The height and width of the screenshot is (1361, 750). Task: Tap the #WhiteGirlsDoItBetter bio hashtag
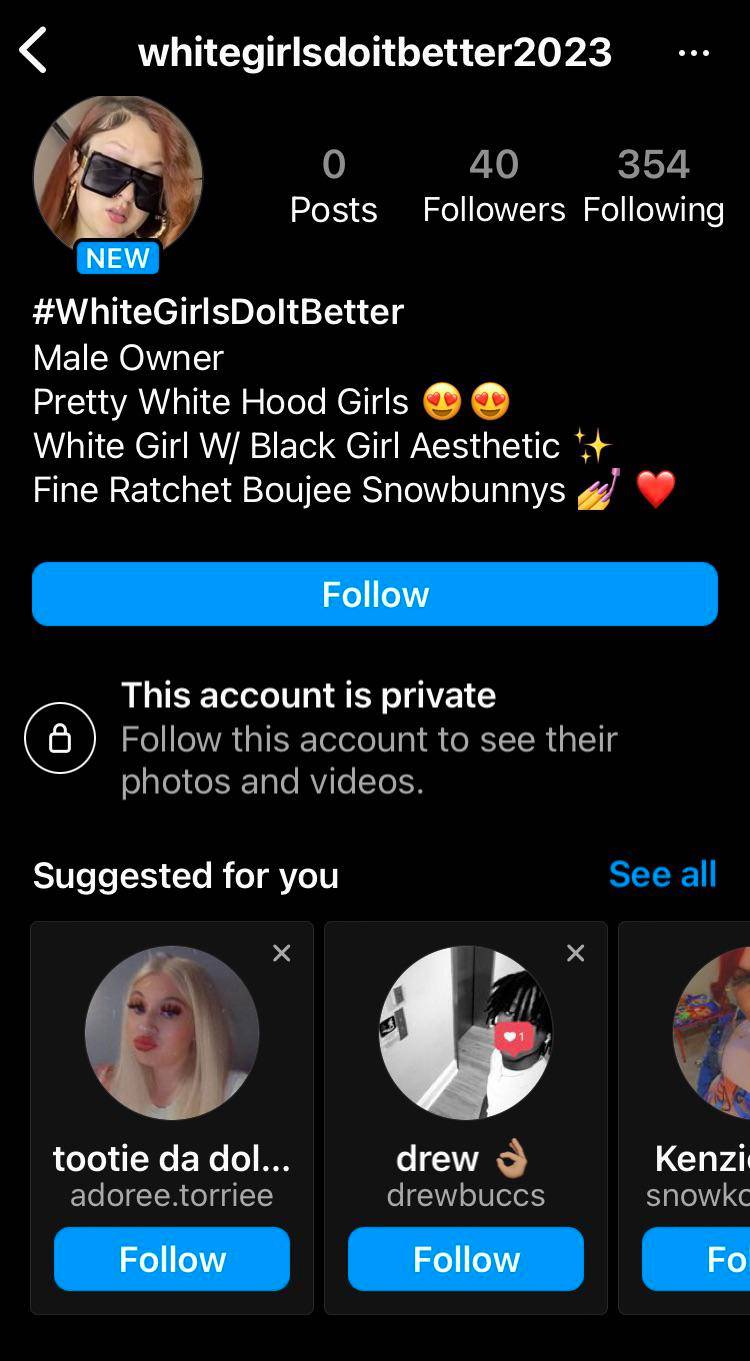click(x=218, y=311)
